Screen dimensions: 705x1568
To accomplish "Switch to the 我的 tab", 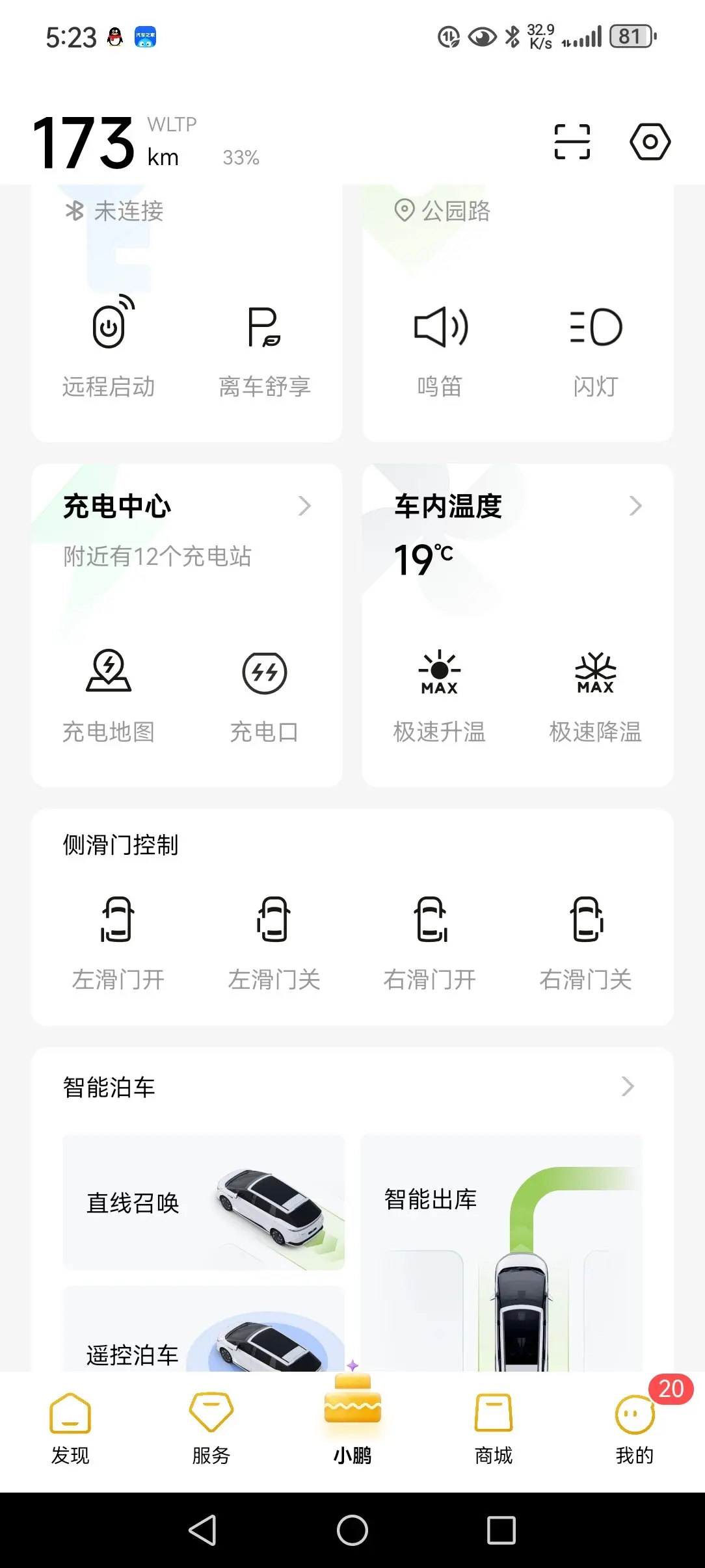I will point(635,1428).
